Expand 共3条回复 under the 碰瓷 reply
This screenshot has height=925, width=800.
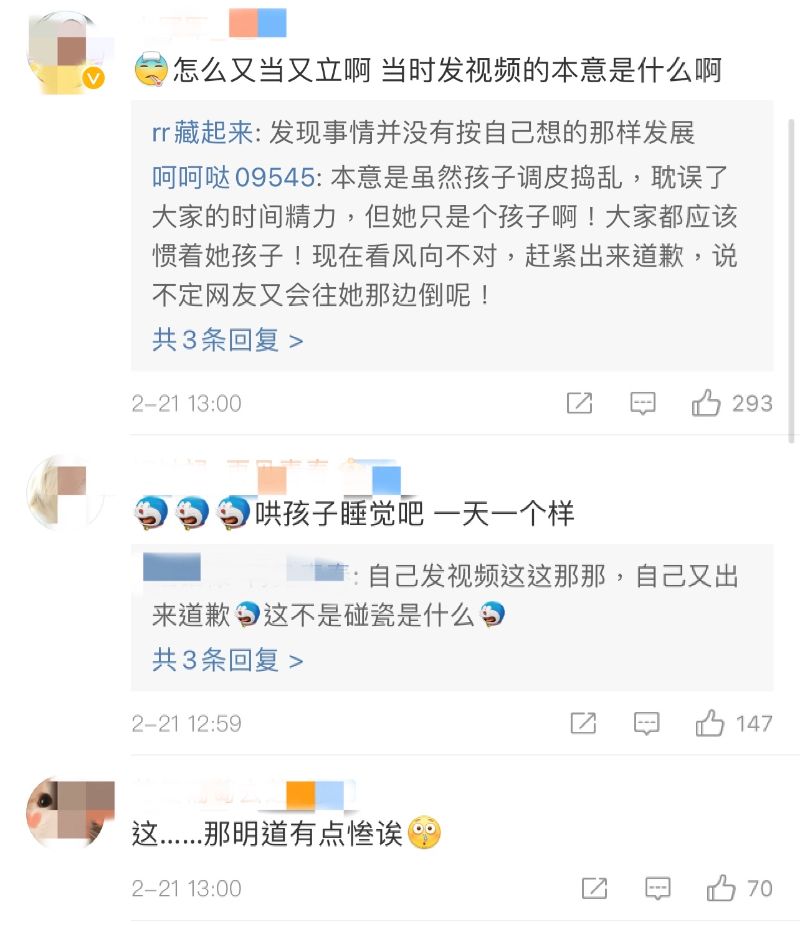tap(227, 660)
